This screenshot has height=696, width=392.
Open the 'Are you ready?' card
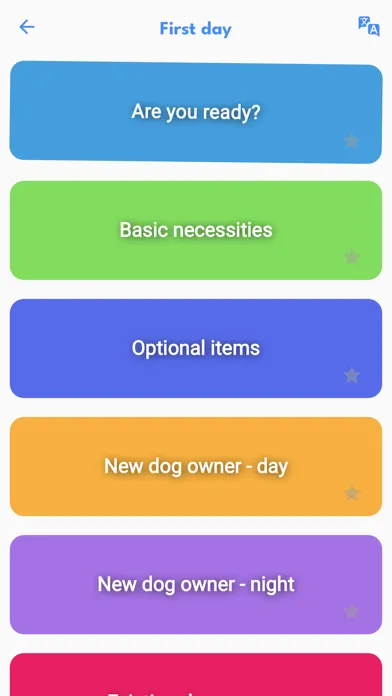tap(196, 112)
